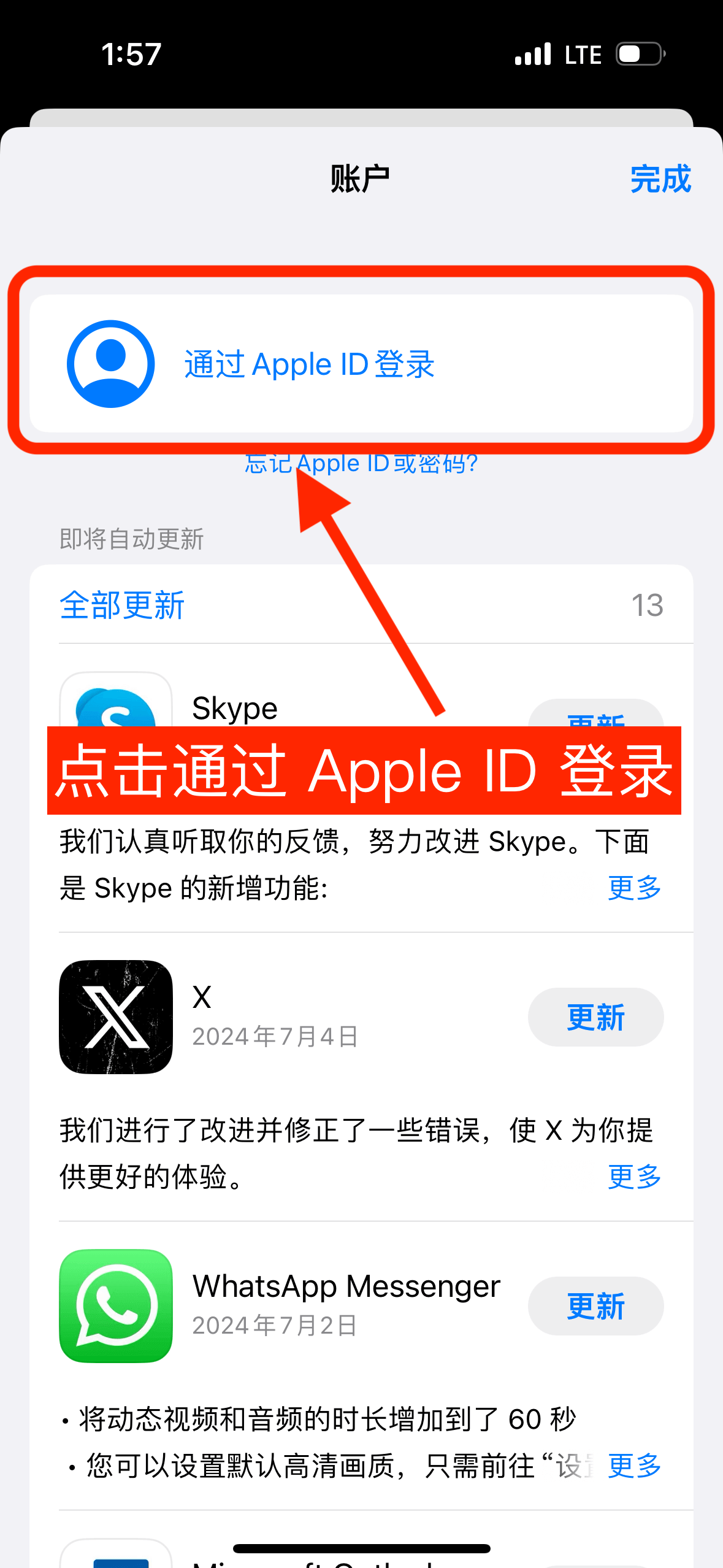
Task: Open the WhatsApp Messenger app icon
Action: [116, 1305]
